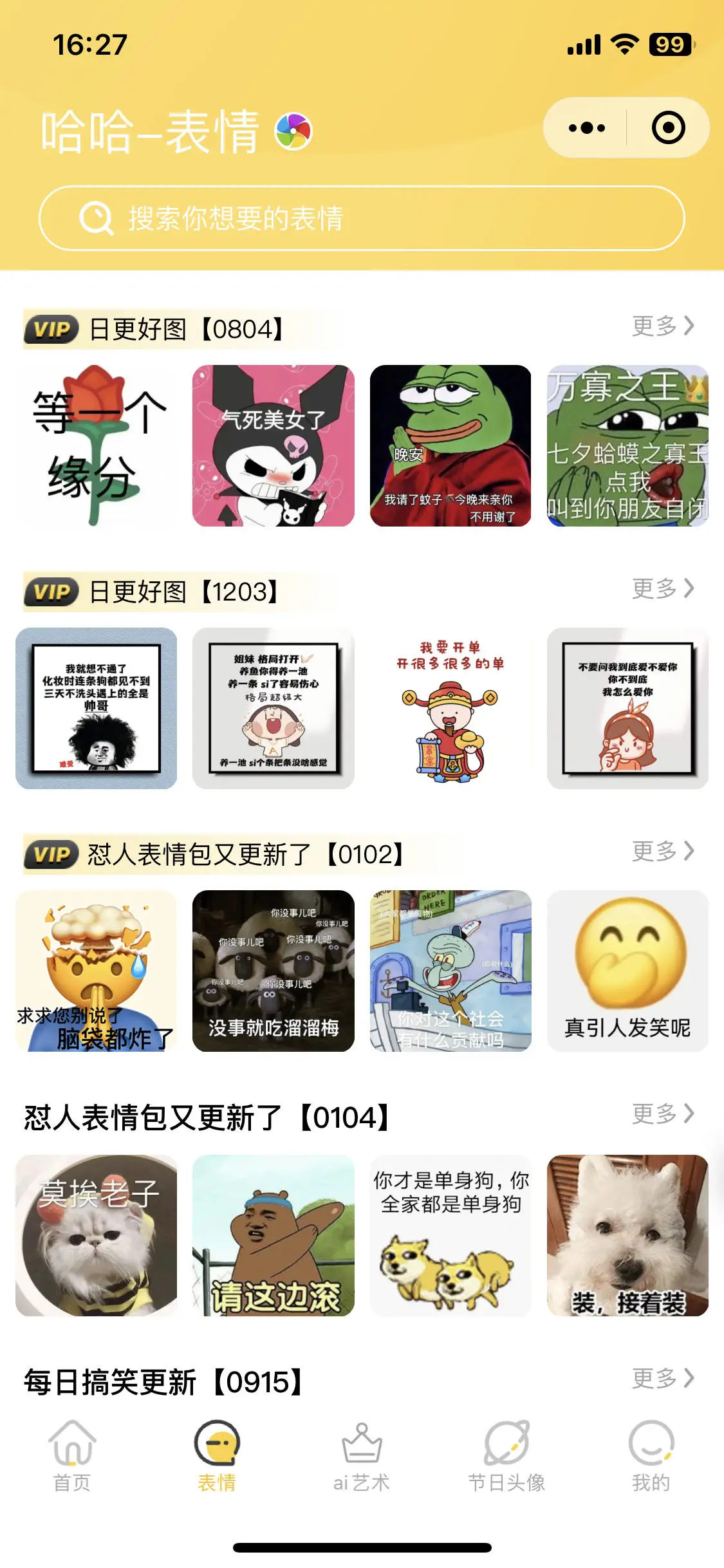Select the 气死美女了 sticker
Viewport: 724px width, 1568px height.
click(x=274, y=445)
